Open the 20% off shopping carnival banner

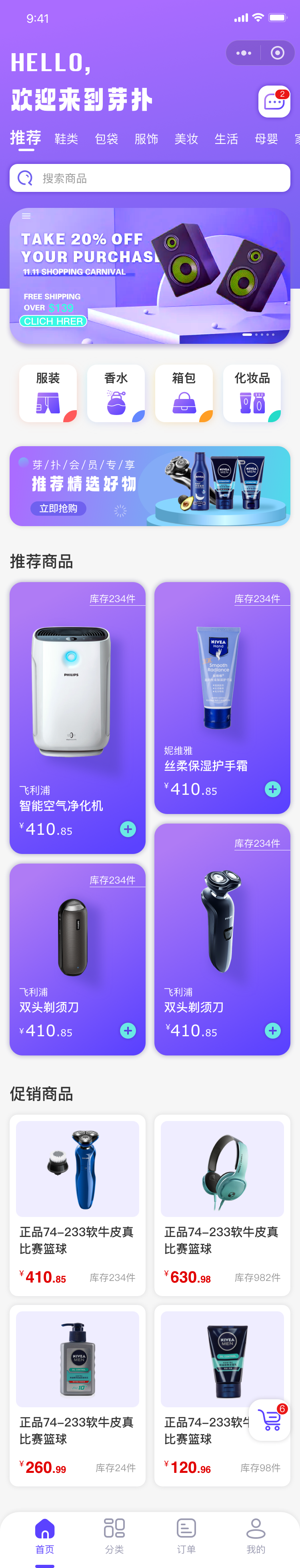[x=150, y=276]
